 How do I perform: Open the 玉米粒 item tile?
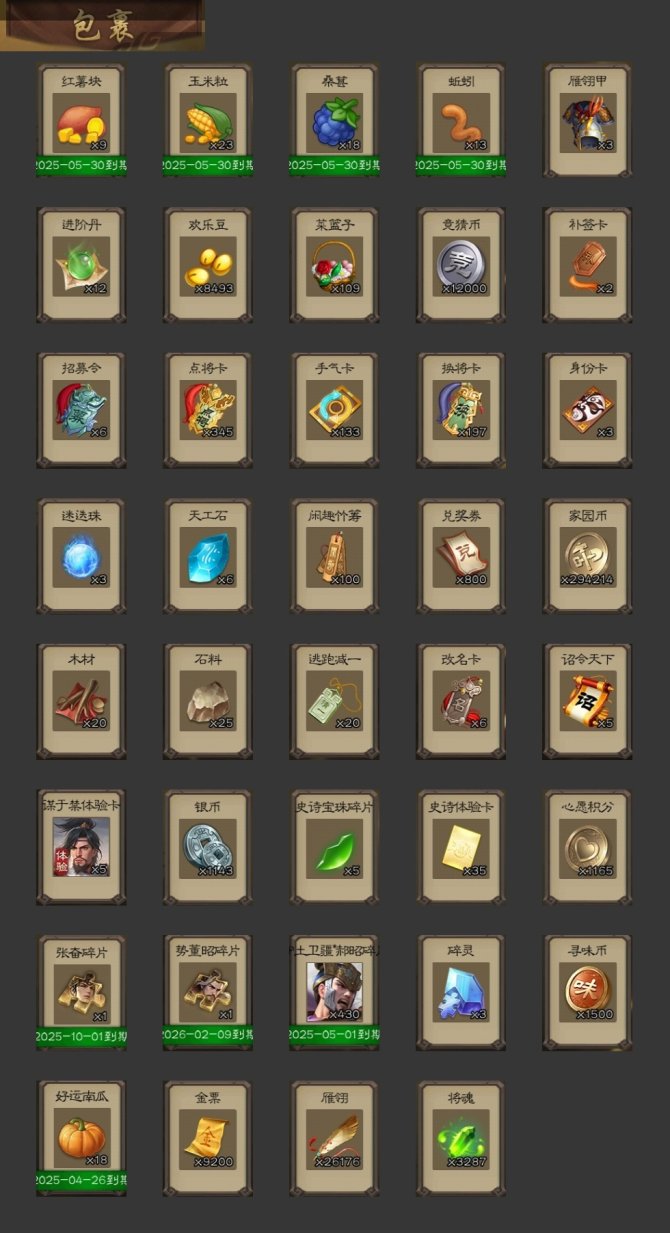click(208, 123)
